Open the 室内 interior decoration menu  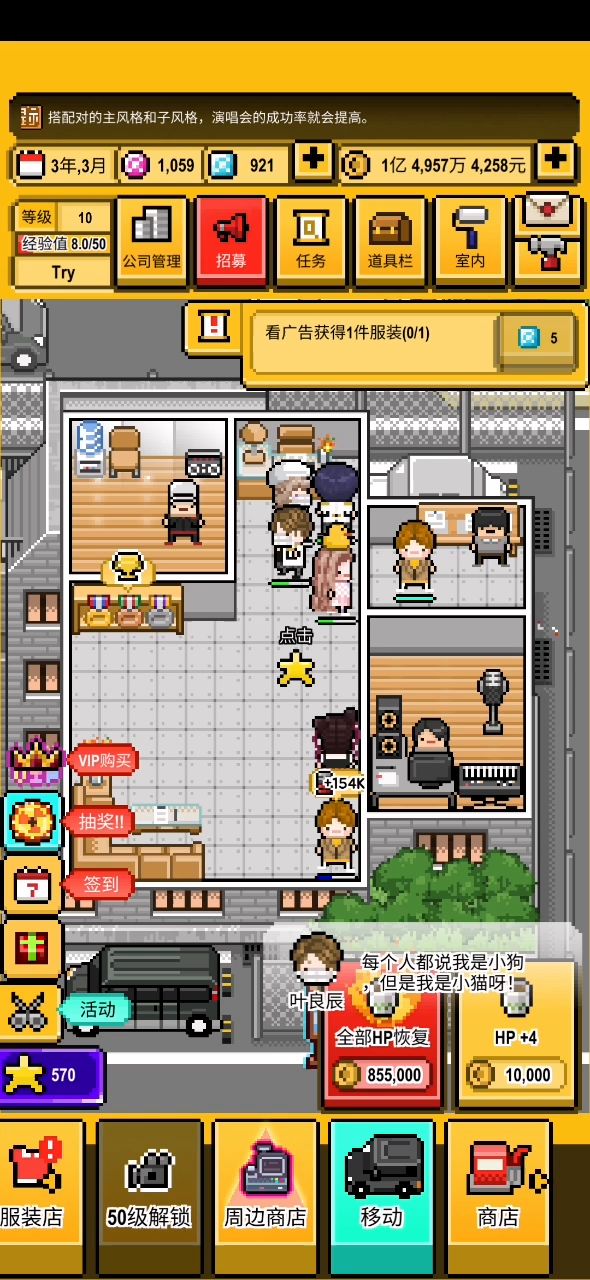(x=470, y=240)
